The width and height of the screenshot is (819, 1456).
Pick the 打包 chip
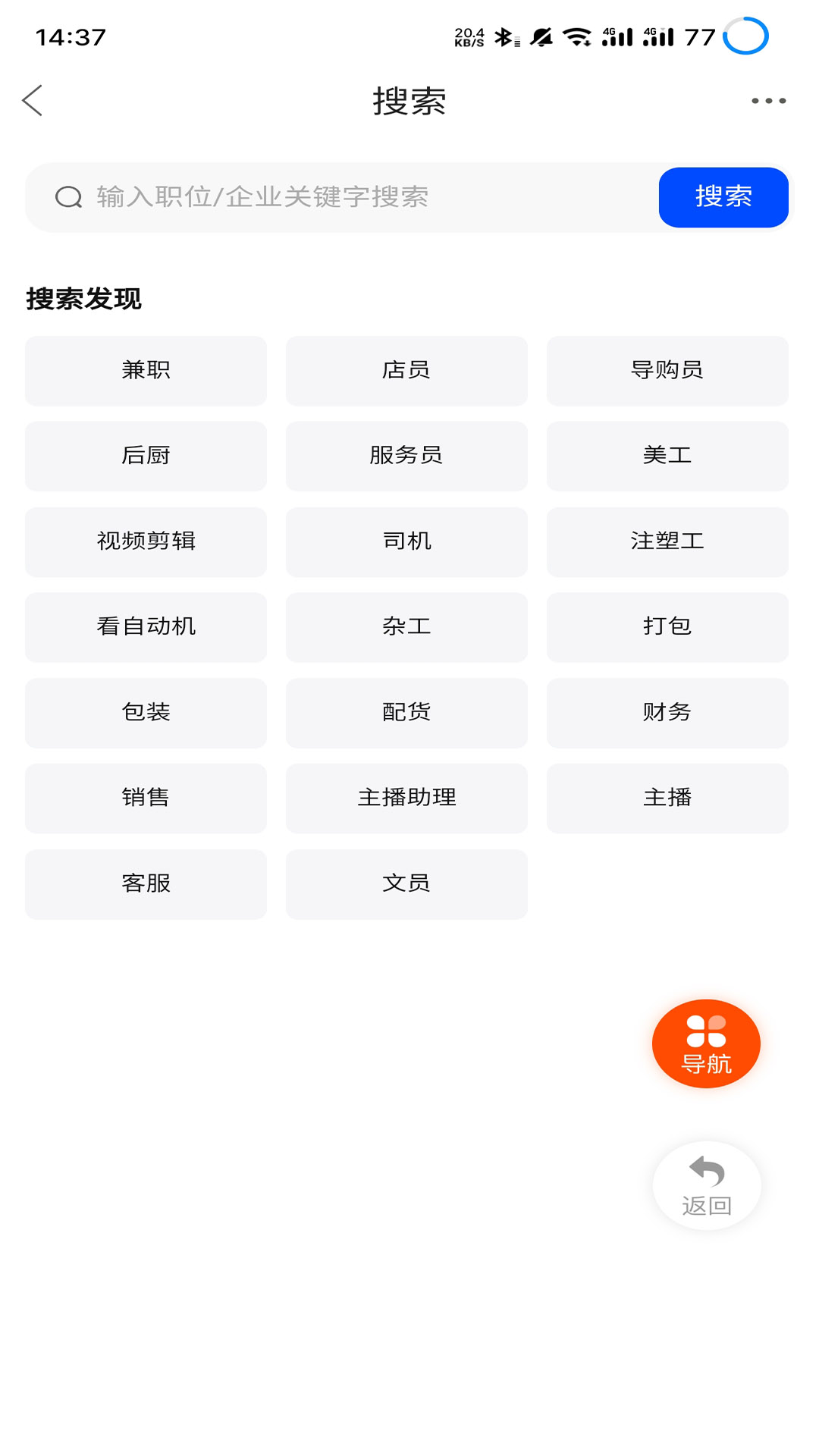667,627
